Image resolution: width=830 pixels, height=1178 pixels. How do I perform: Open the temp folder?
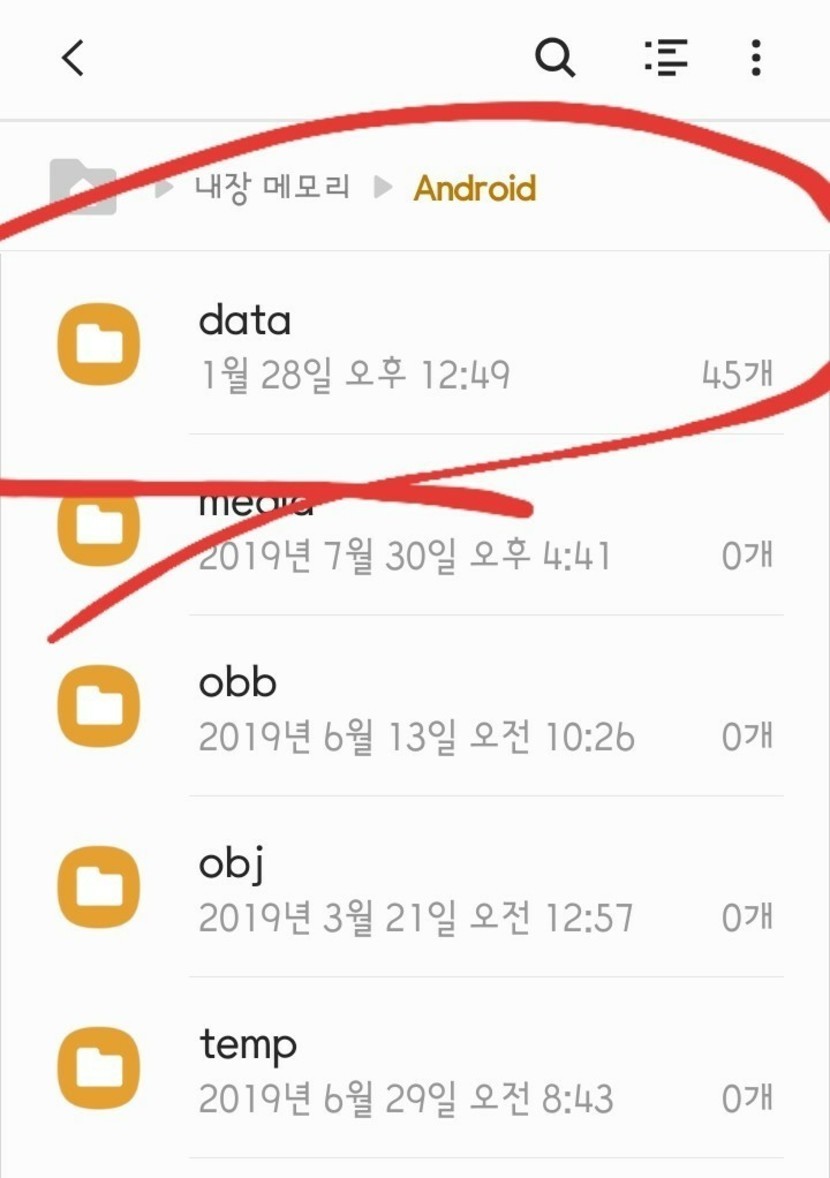415,1068
